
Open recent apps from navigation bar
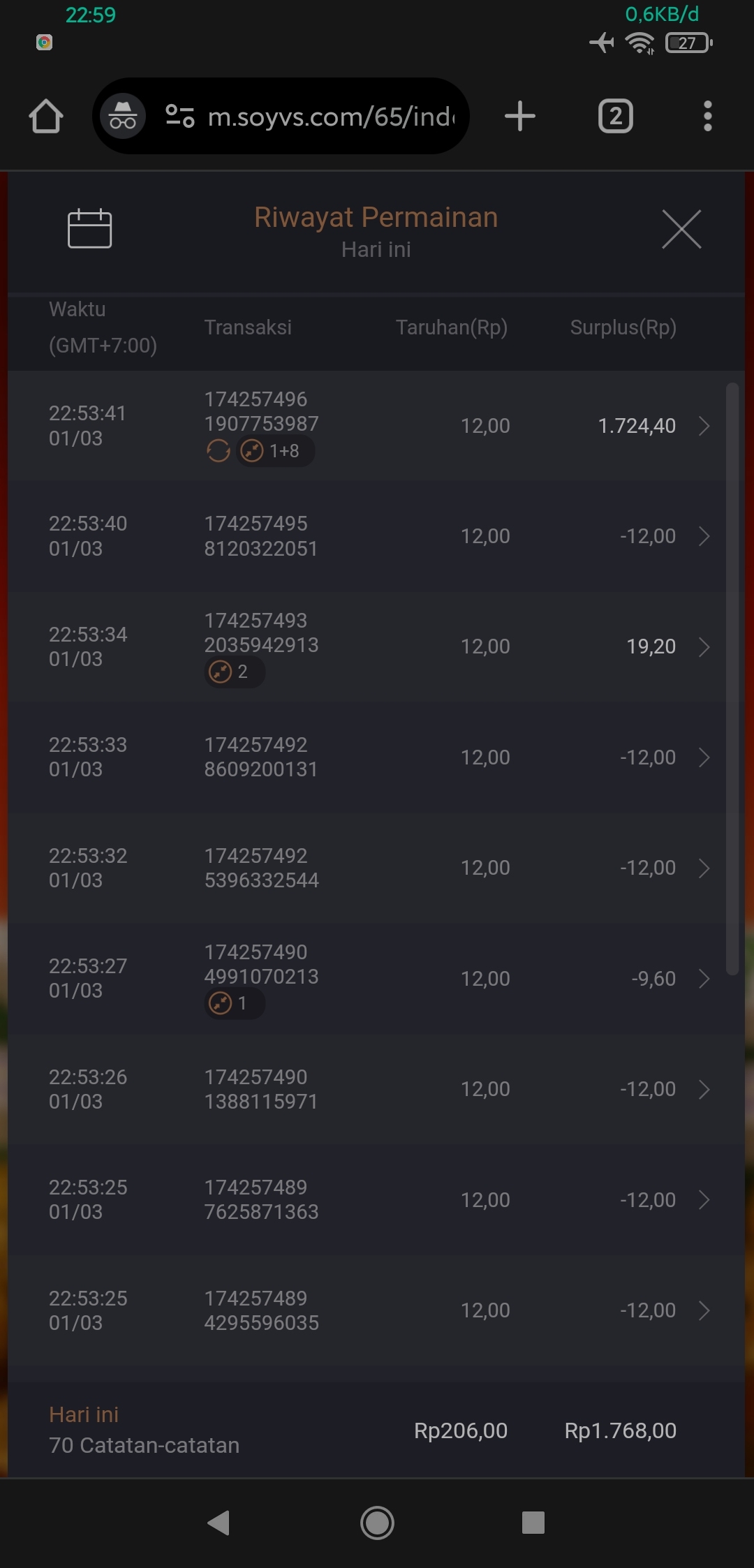pos(533,1522)
